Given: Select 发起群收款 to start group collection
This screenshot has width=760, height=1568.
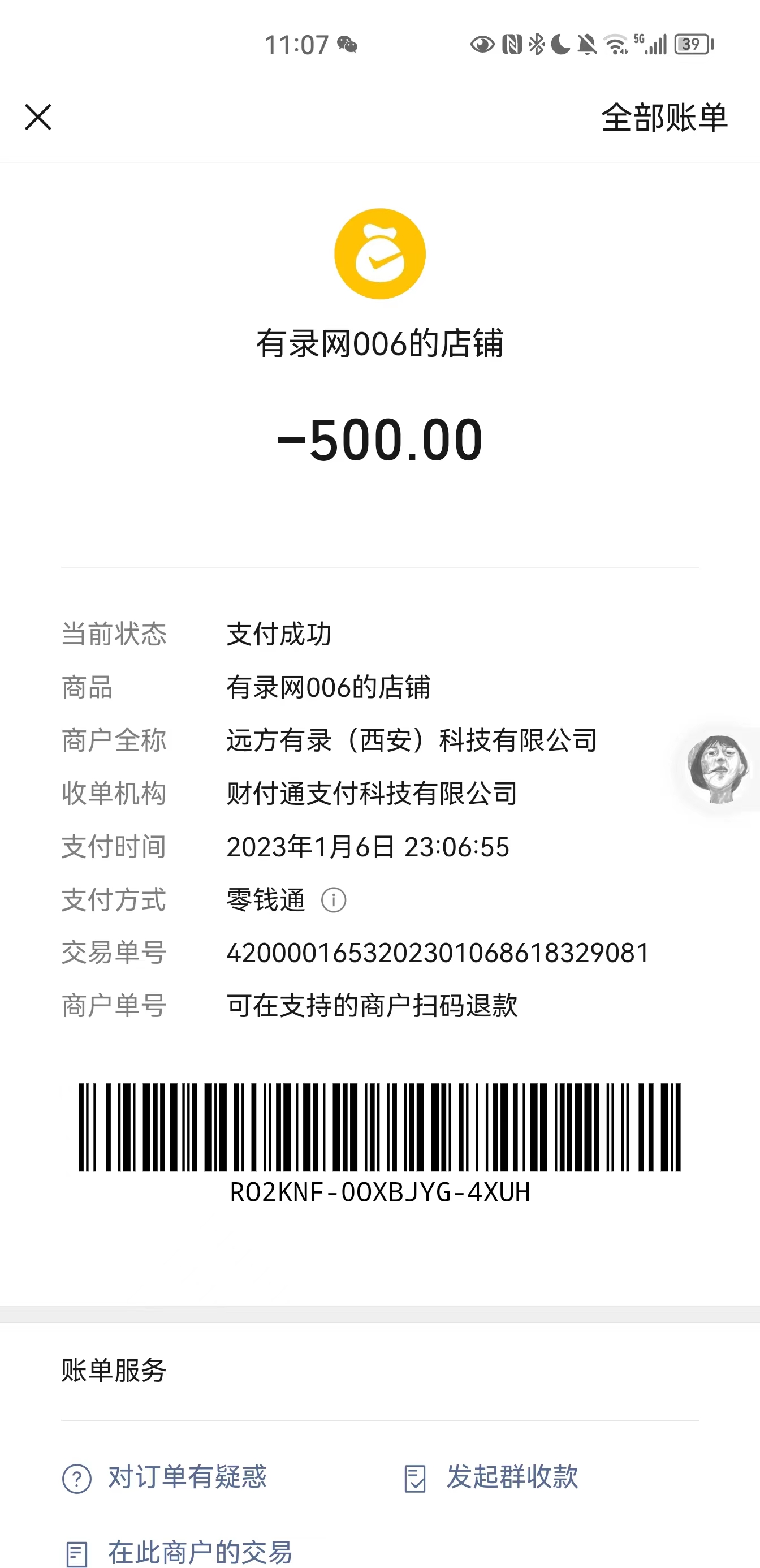Looking at the screenshot, I should click(491, 1477).
